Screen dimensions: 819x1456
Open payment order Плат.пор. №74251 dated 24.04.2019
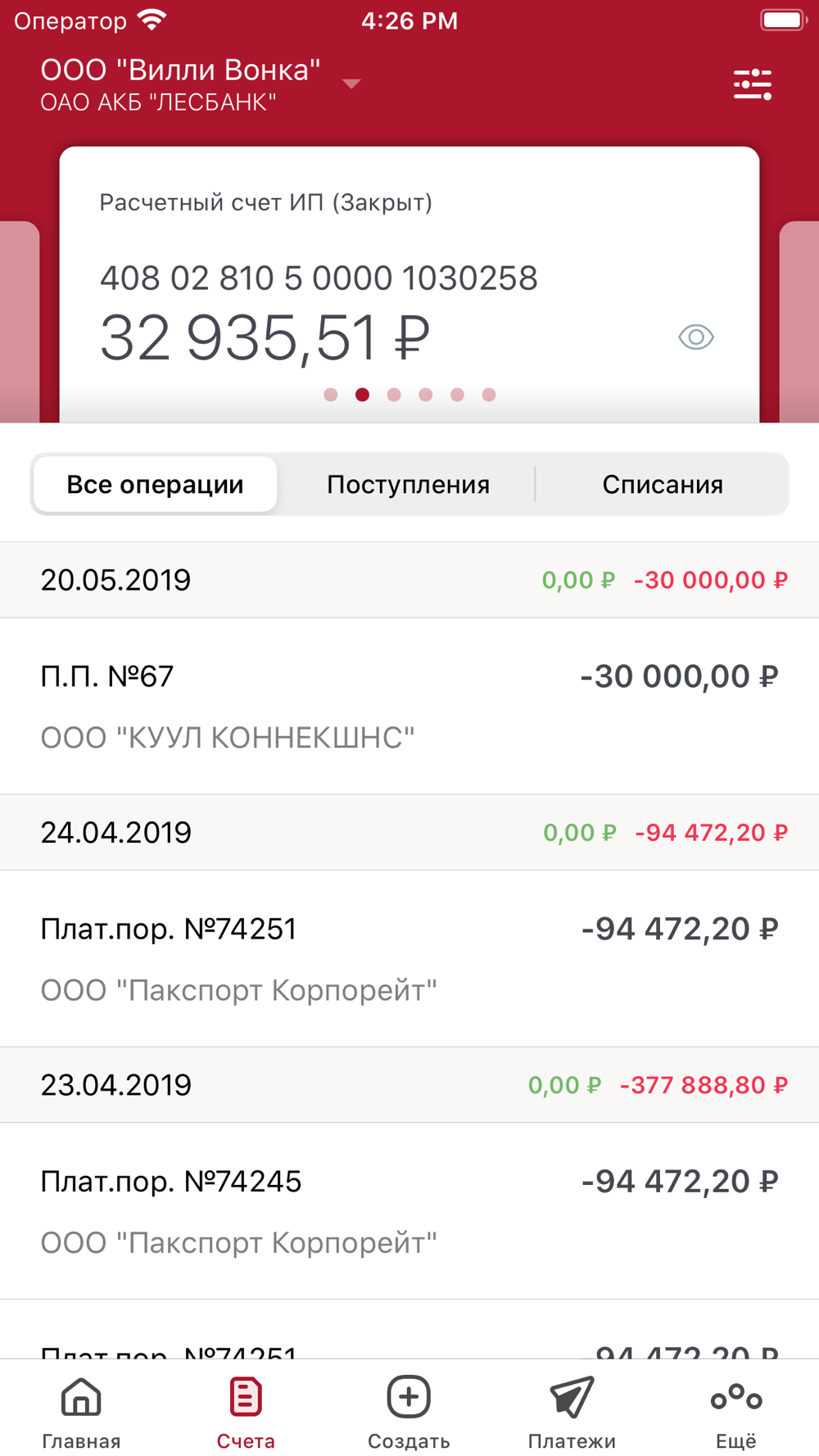pos(409,958)
